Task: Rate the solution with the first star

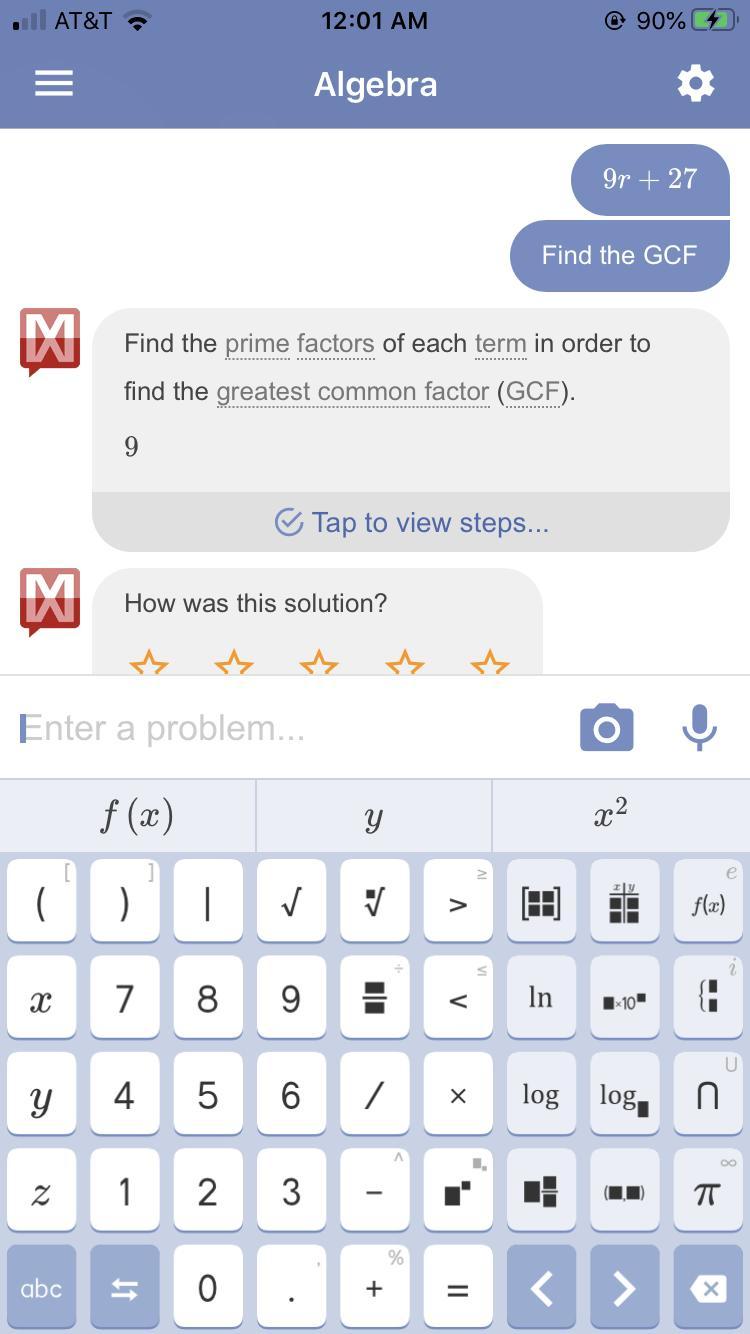Action: click(x=150, y=662)
